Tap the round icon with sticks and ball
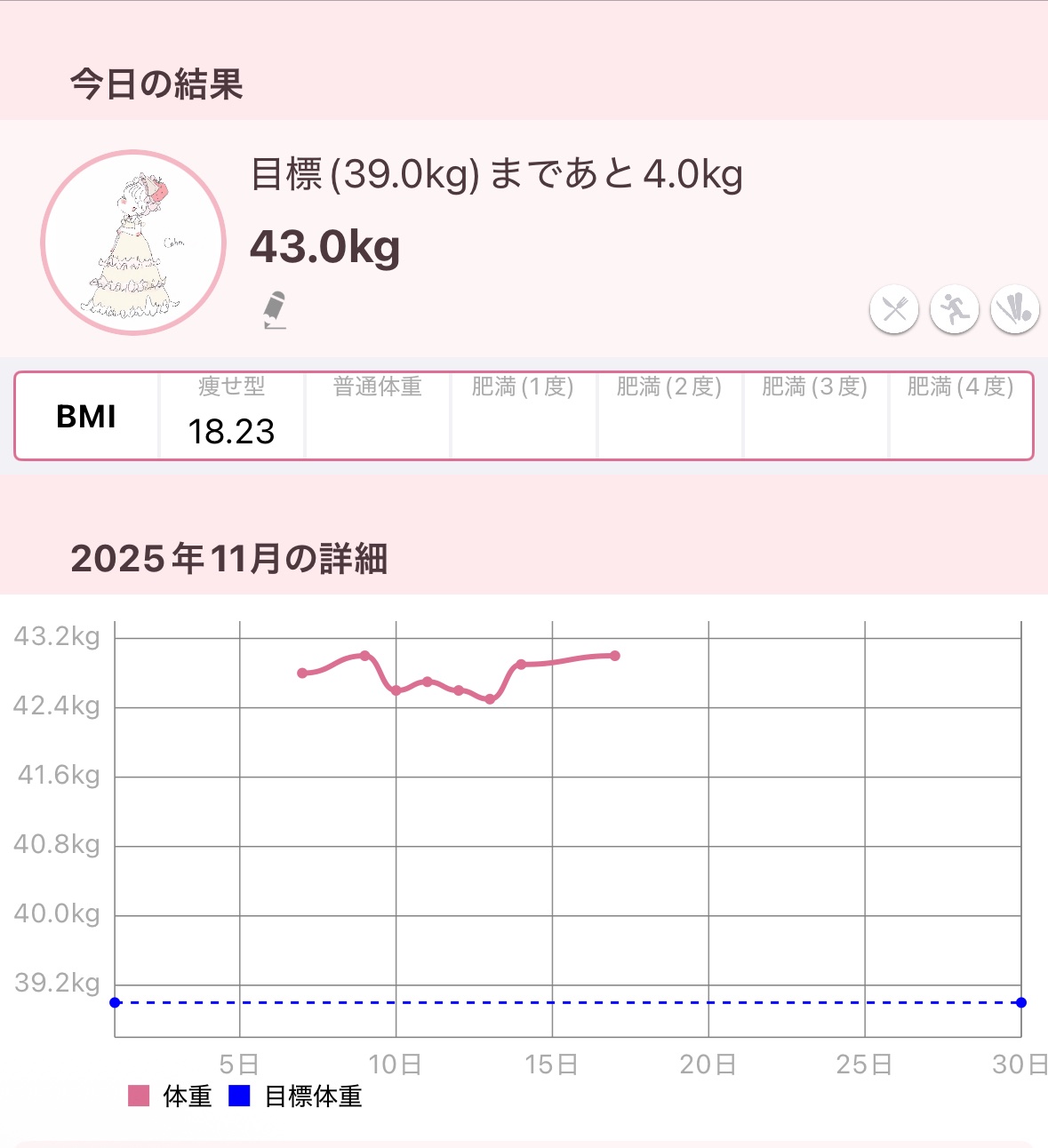 [1014, 310]
